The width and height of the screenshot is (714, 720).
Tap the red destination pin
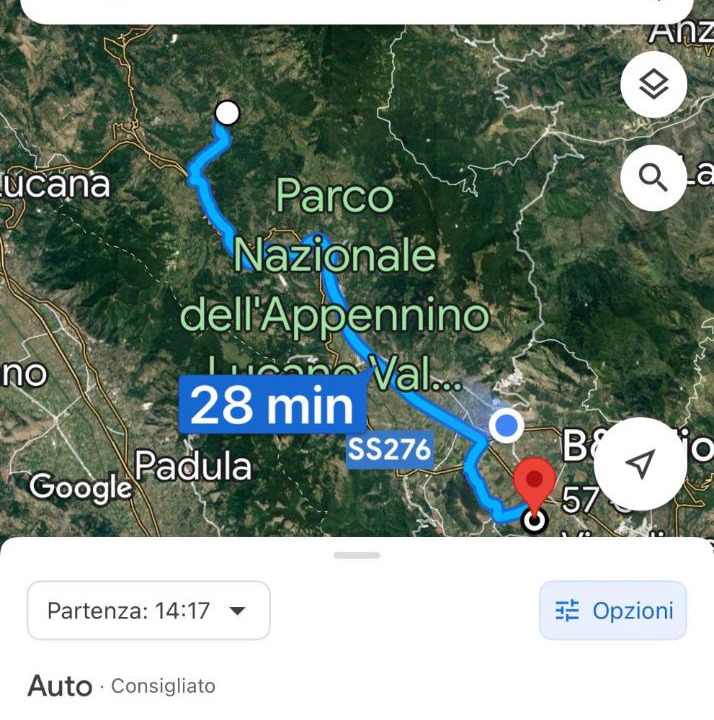[535, 482]
